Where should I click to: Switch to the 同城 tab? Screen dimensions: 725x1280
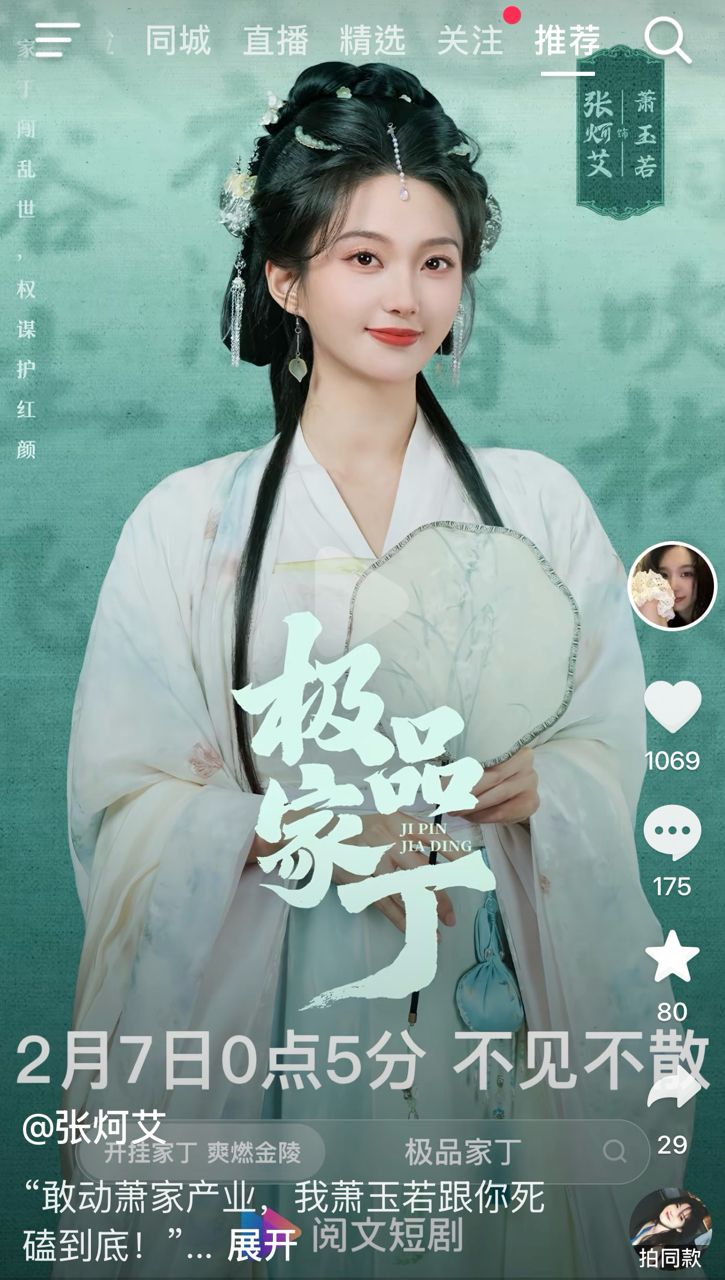coord(178,41)
